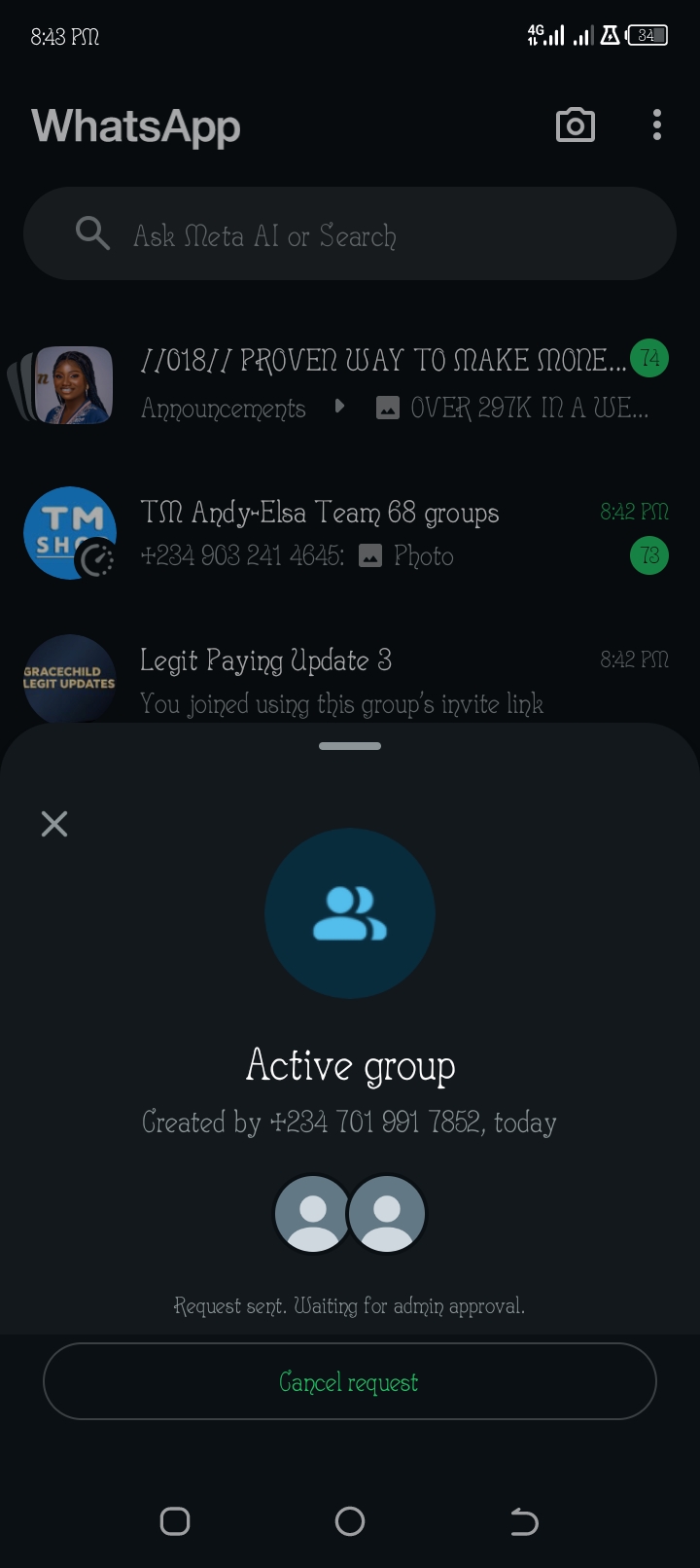700x1568 pixels.
Task: Open the camera from the top bar
Action: click(x=575, y=125)
